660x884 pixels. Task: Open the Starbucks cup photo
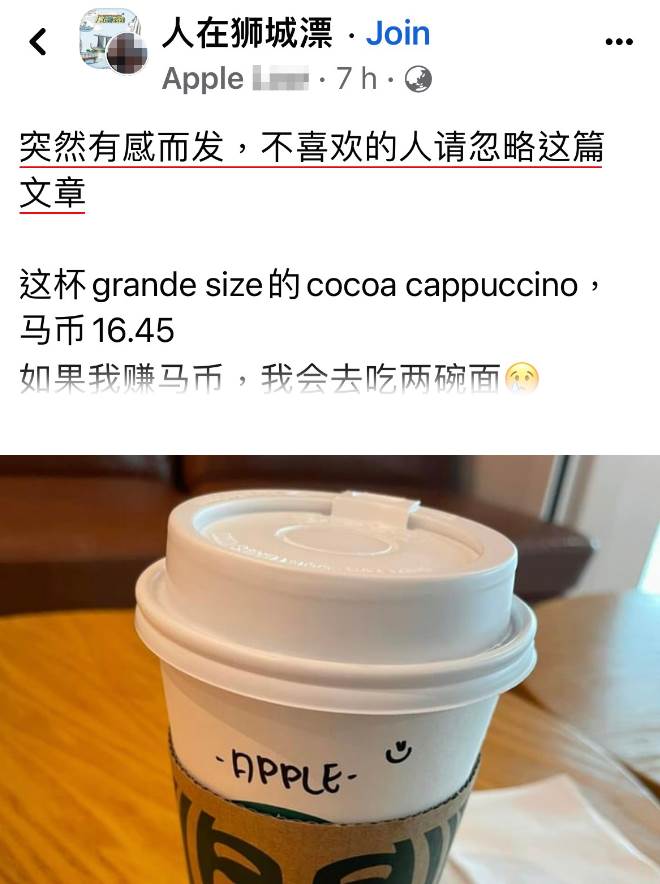(x=330, y=670)
